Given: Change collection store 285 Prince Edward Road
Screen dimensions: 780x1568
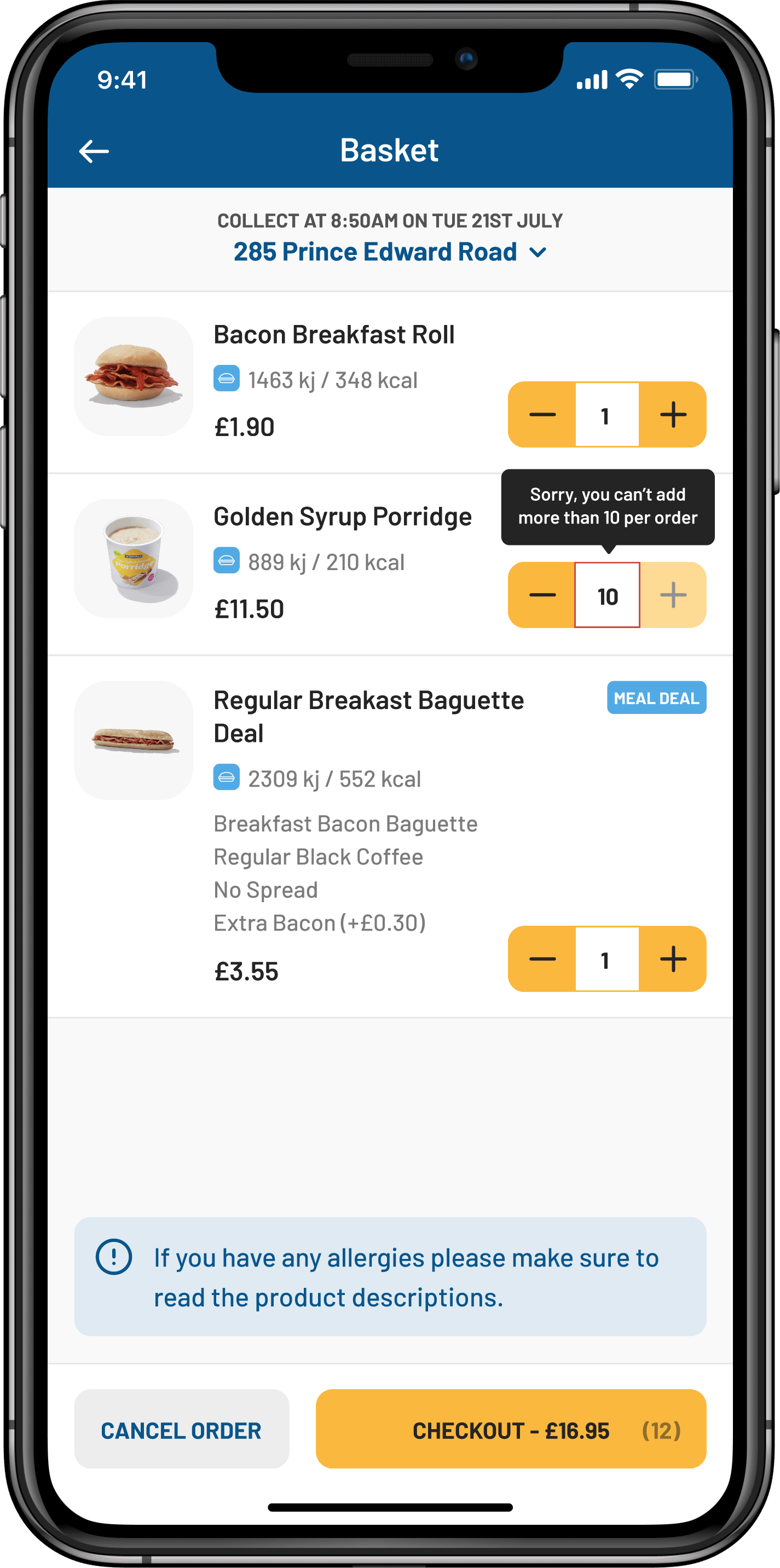Looking at the screenshot, I should (x=390, y=252).
